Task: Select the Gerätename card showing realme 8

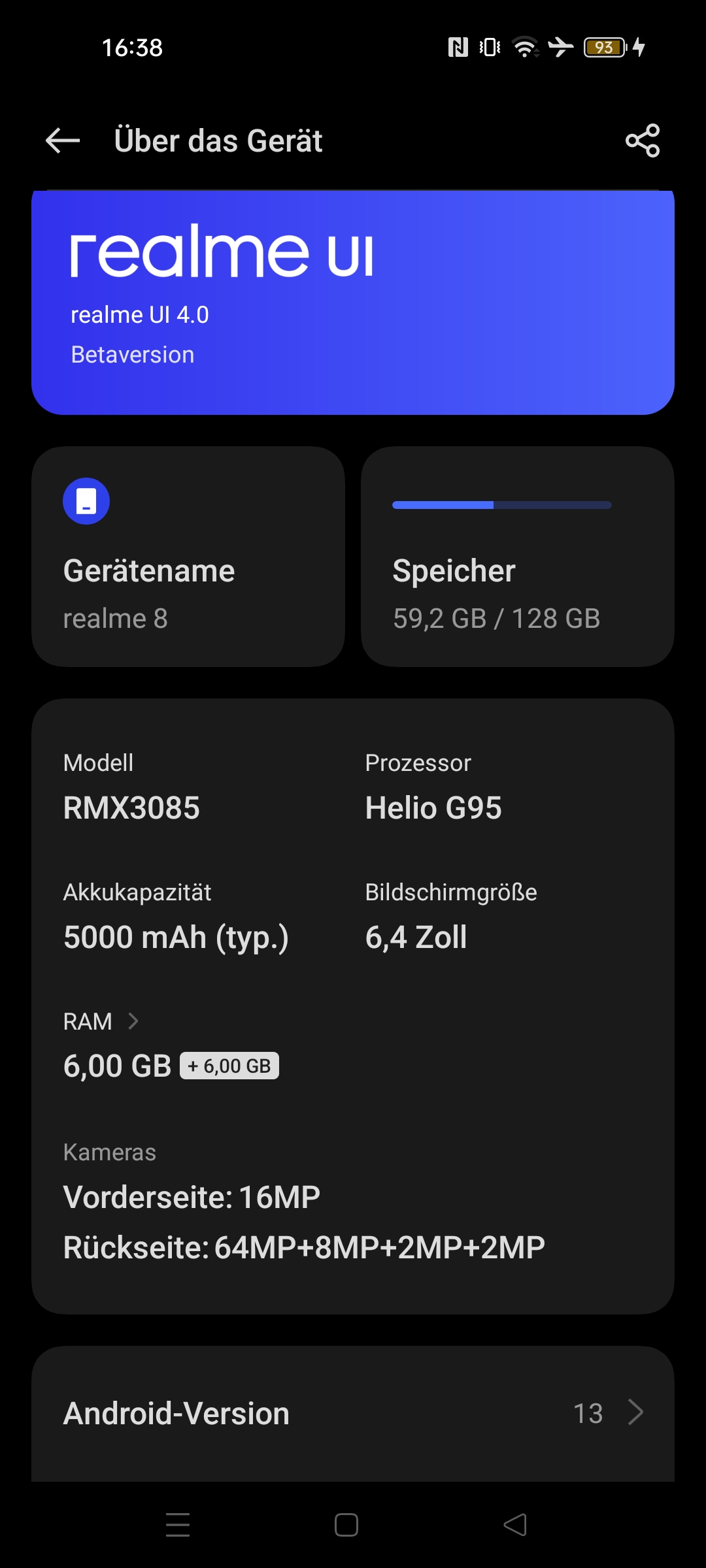Action: (x=190, y=557)
